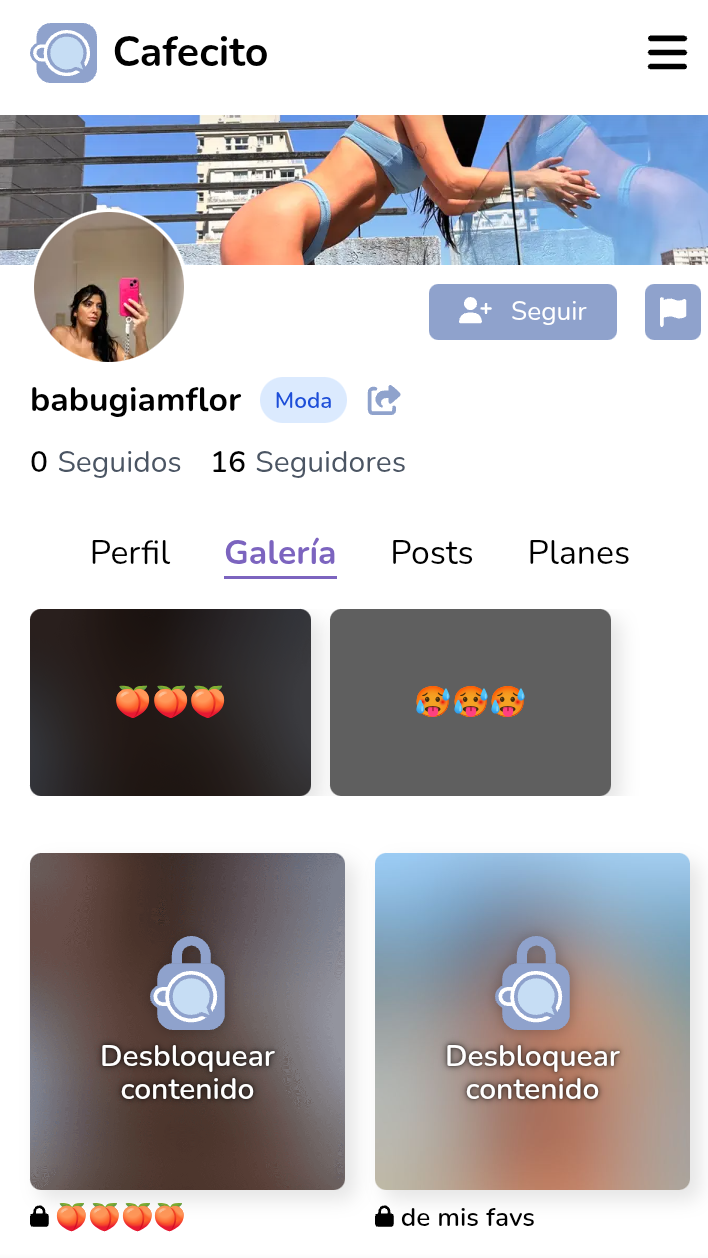Unlock the content titled de mis favs
Image resolution: width=708 pixels, height=1258 pixels.
tap(532, 1020)
